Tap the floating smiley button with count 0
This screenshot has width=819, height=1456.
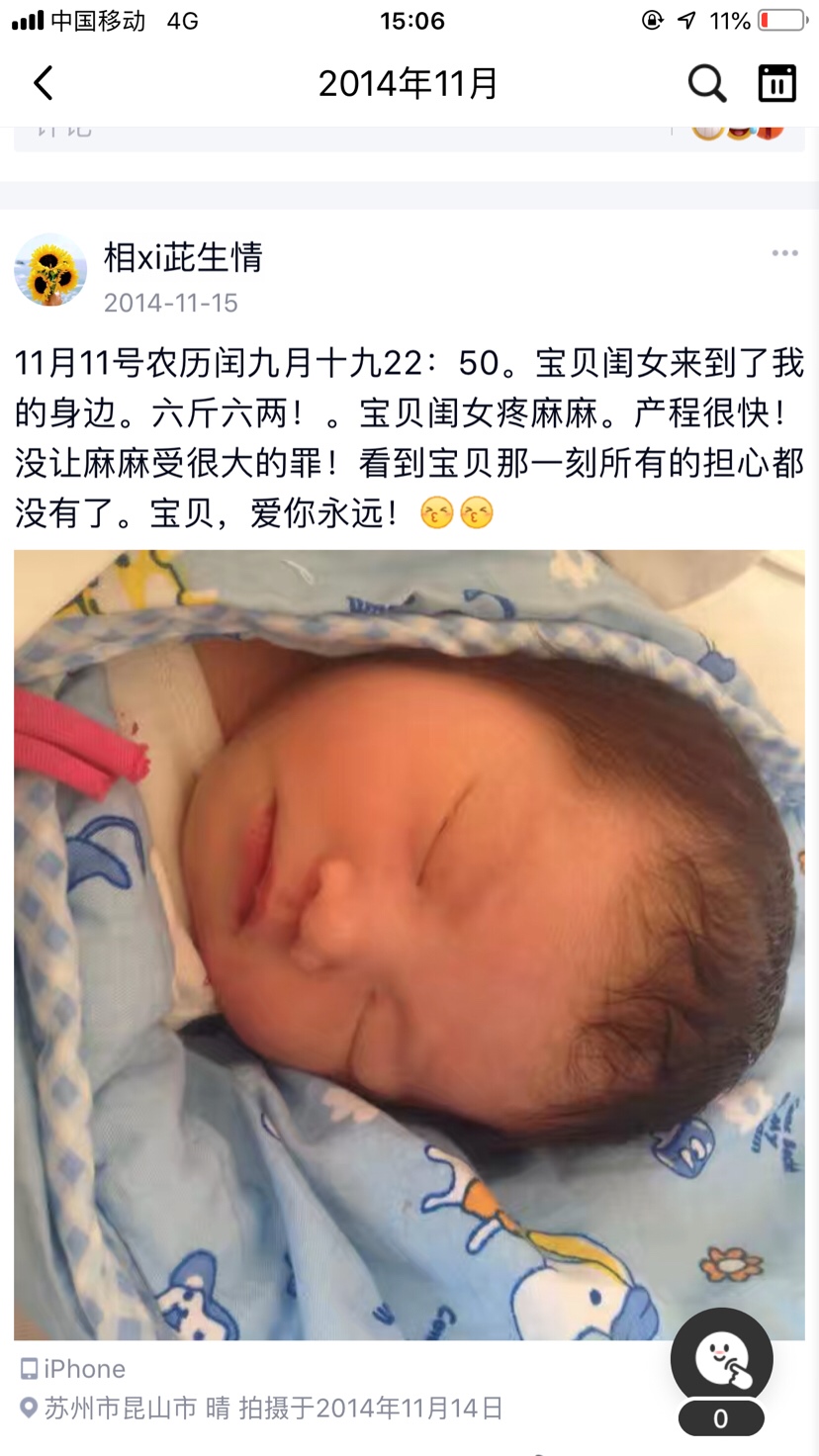[721, 1360]
